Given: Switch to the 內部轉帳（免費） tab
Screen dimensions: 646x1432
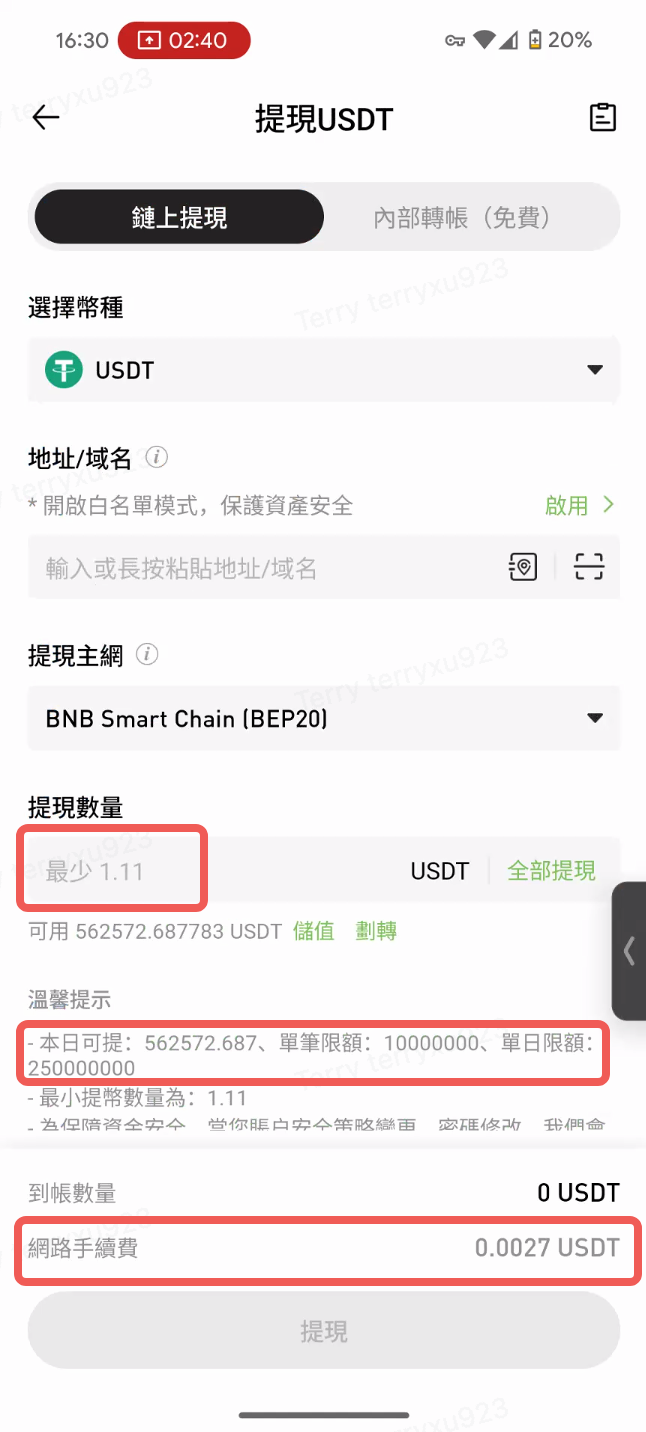Looking at the screenshot, I should tap(462, 217).
